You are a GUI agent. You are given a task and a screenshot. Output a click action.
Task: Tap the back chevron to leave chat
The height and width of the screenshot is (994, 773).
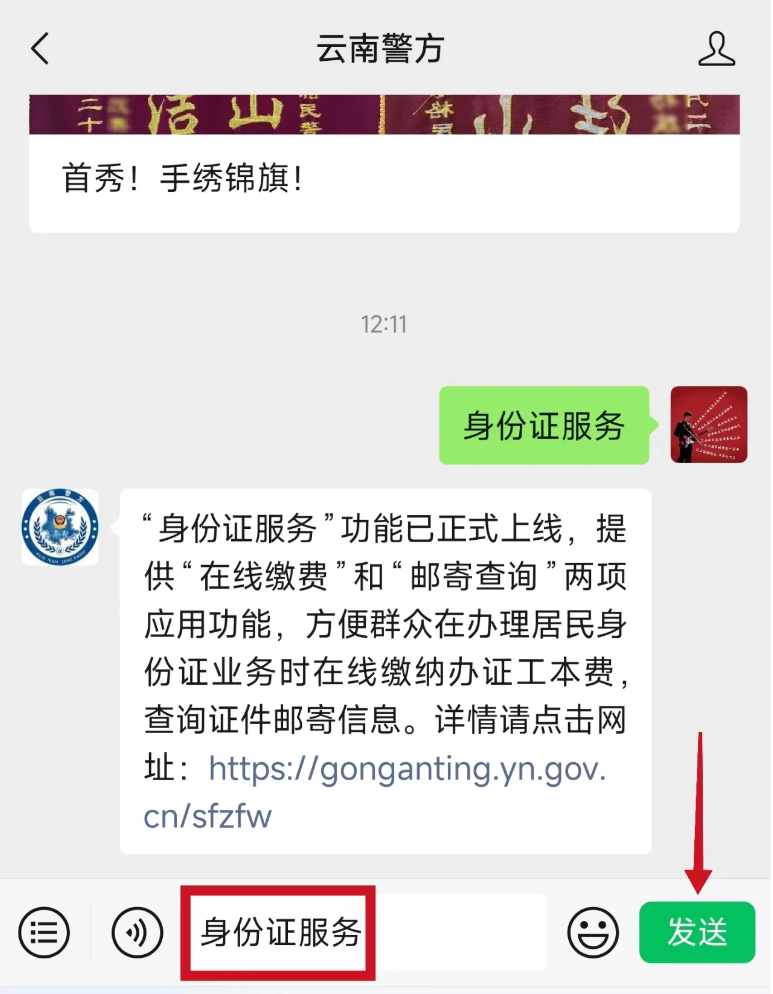pyautogui.click(x=37, y=48)
